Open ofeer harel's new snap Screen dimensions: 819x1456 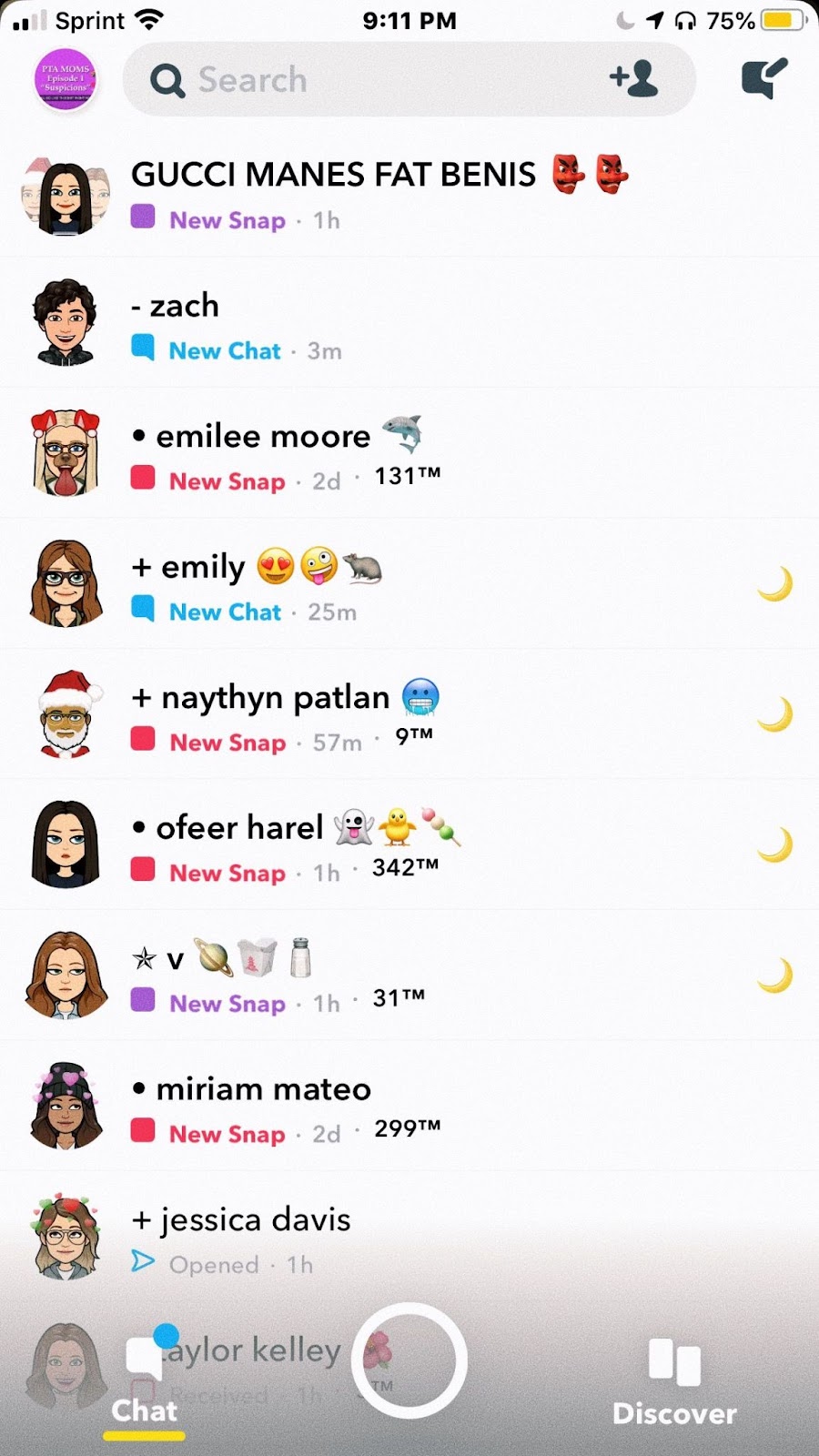point(409,845)
